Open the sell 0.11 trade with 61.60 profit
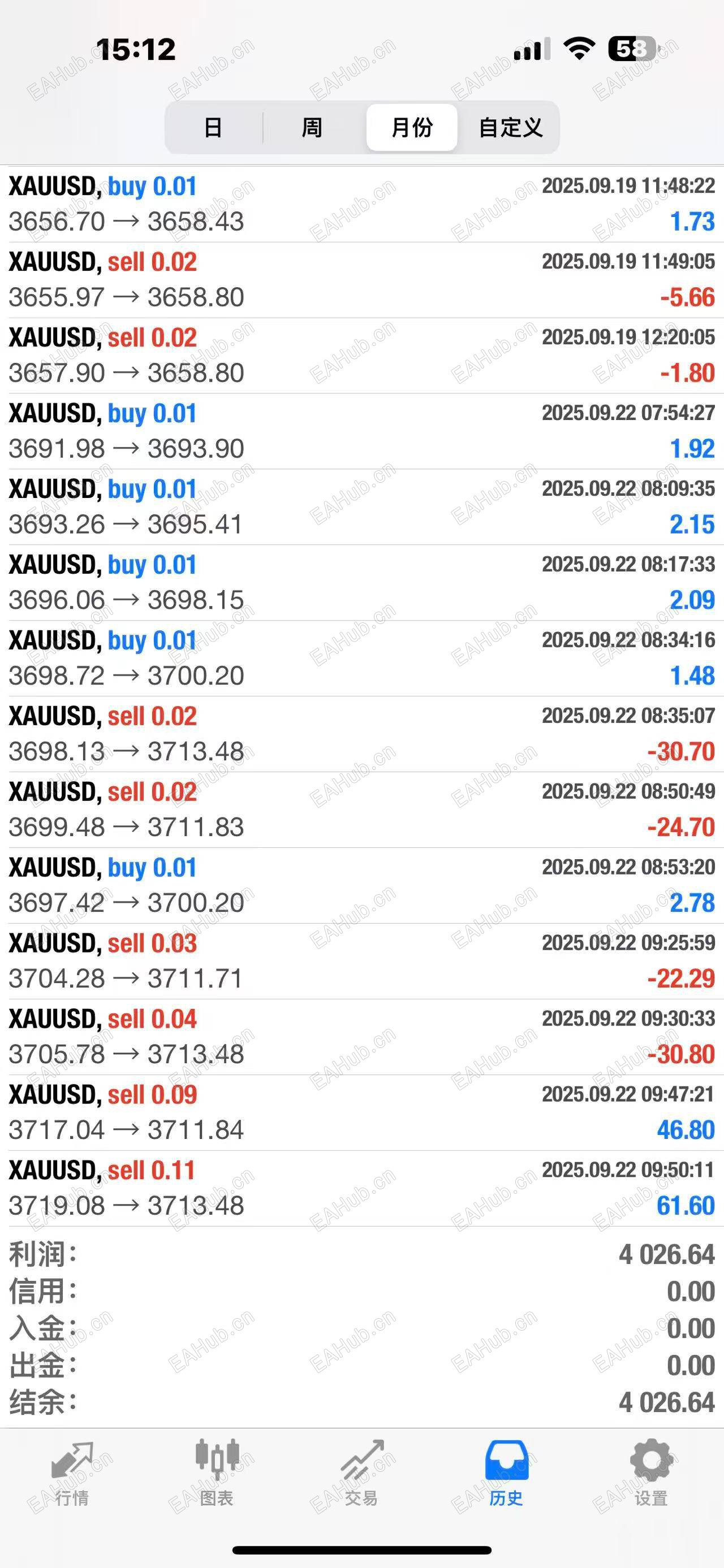 [361, 1188]
